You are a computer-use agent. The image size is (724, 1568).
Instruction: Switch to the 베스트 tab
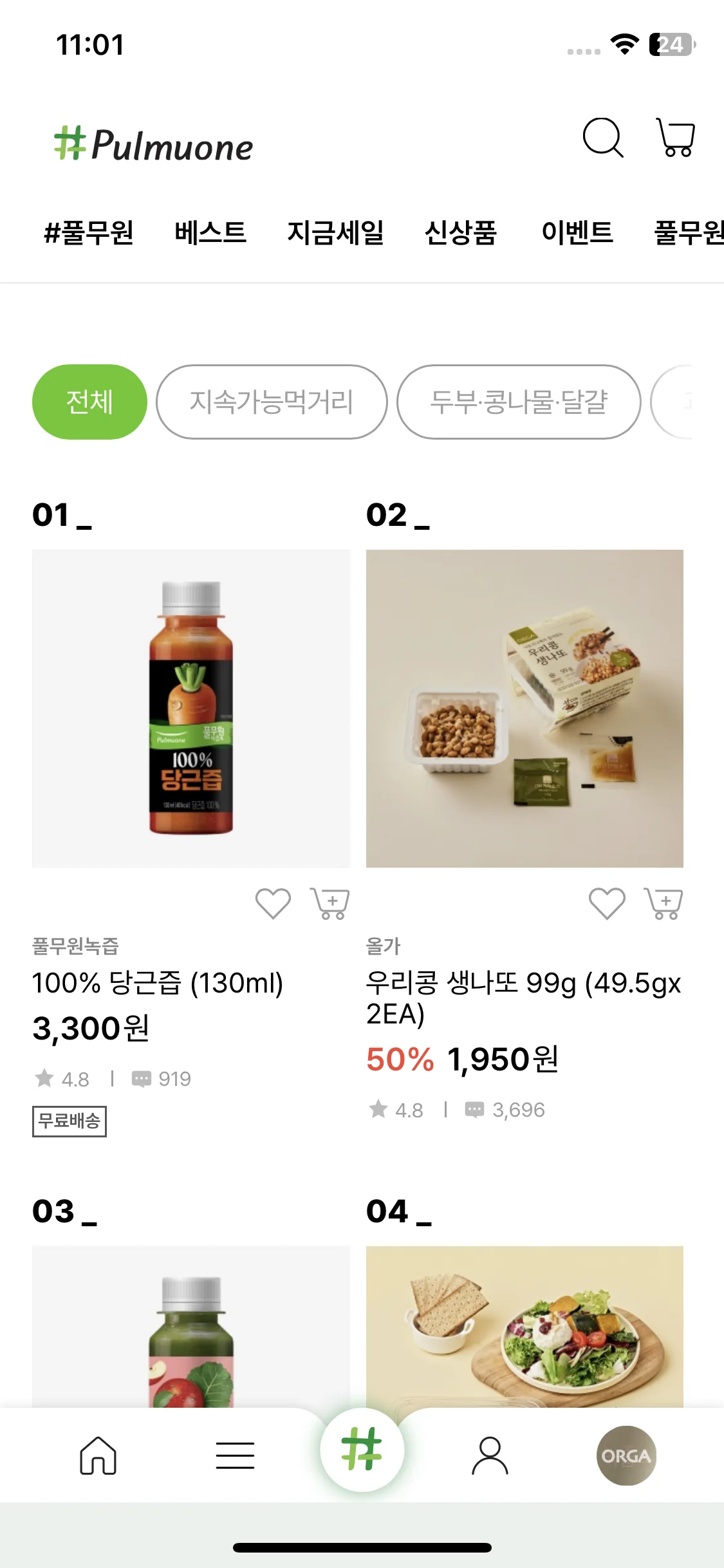pos(210,232)
